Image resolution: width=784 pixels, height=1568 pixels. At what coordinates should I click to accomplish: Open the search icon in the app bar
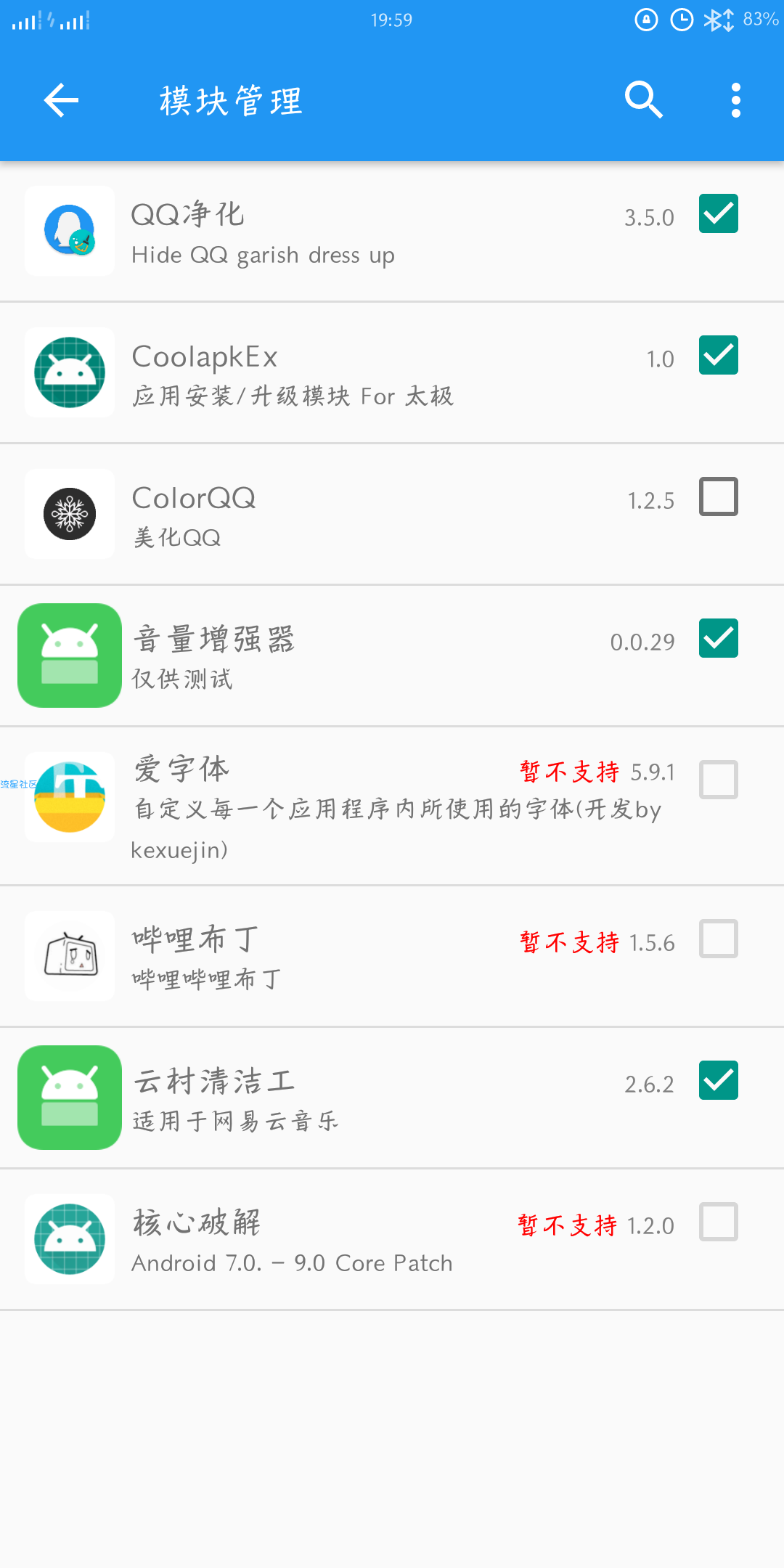click(644, 100)
